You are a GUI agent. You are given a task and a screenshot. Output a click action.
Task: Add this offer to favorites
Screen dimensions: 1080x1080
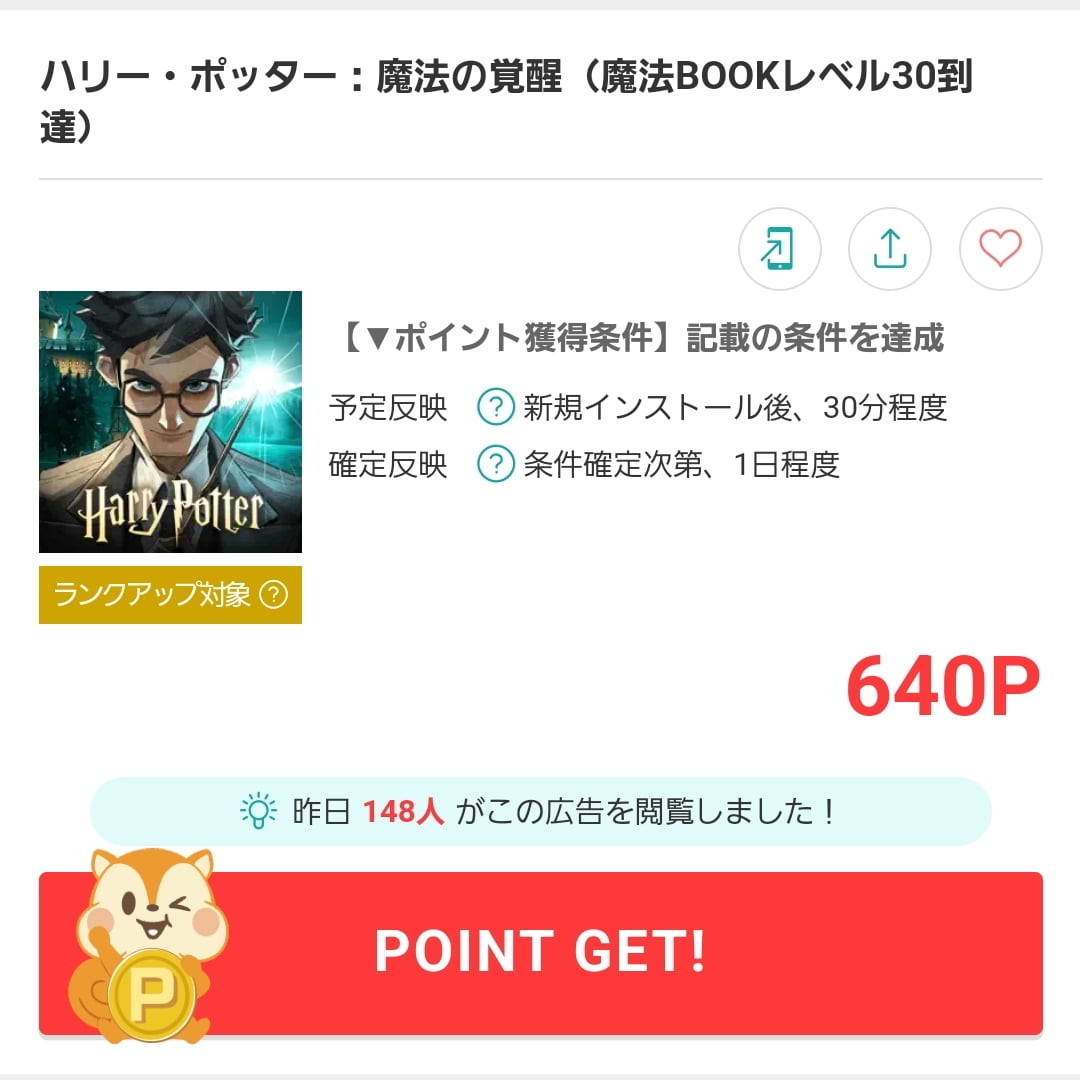[x=1000, y=249]
